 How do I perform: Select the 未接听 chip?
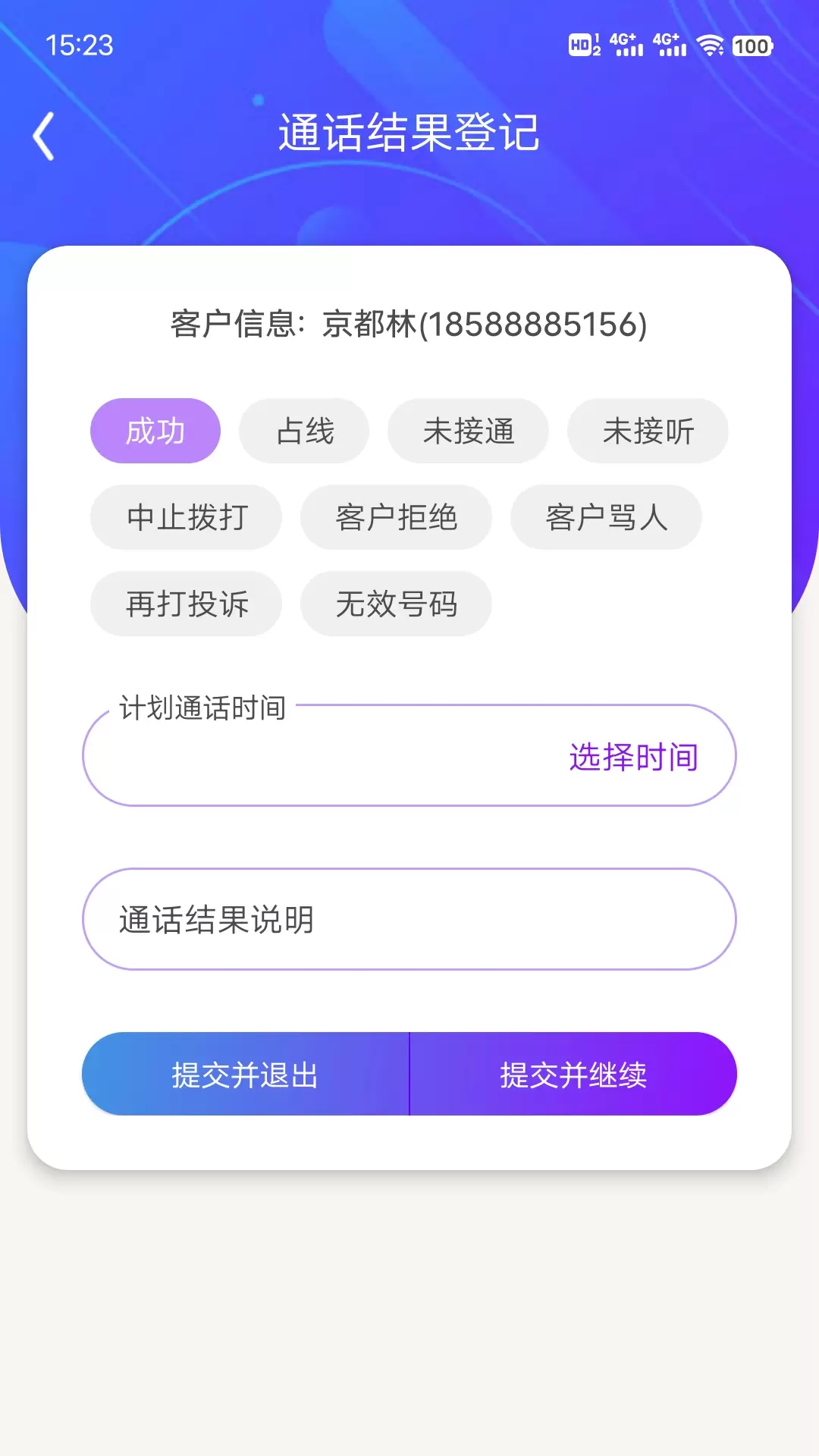tap(648, 431)
